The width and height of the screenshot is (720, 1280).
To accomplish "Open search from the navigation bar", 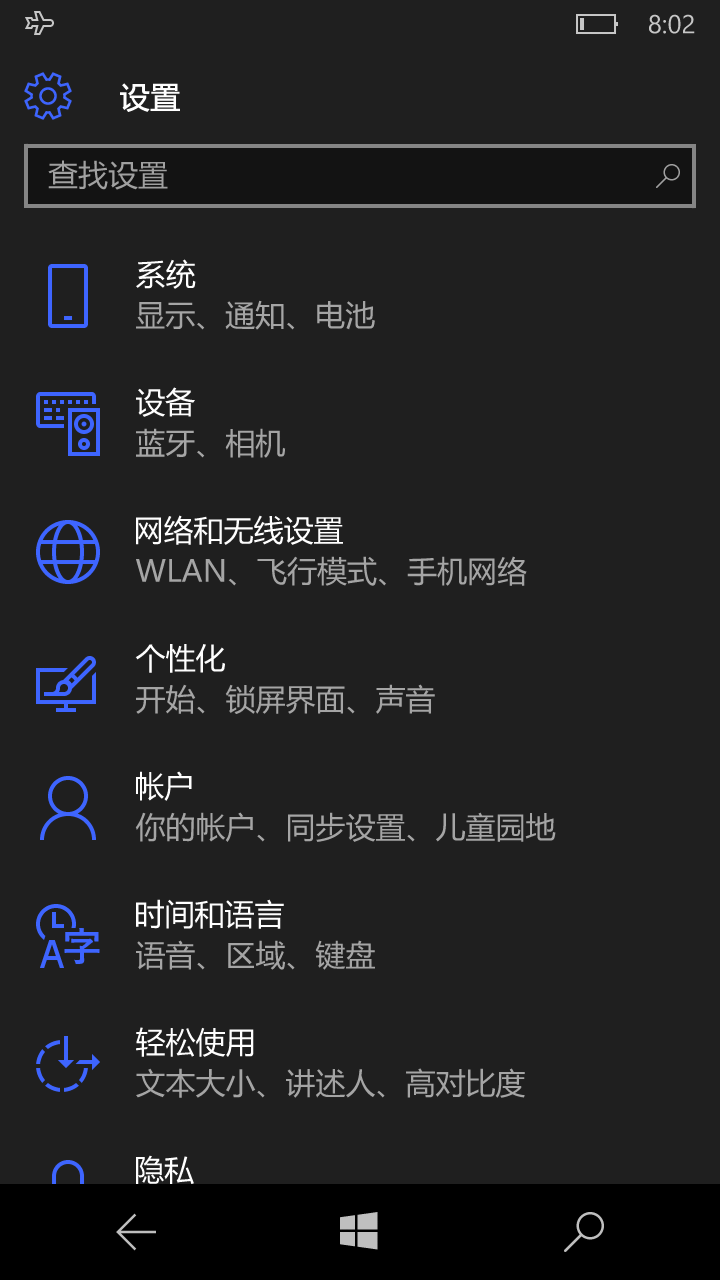I will pyautogui.click(x=584, y=1232).
